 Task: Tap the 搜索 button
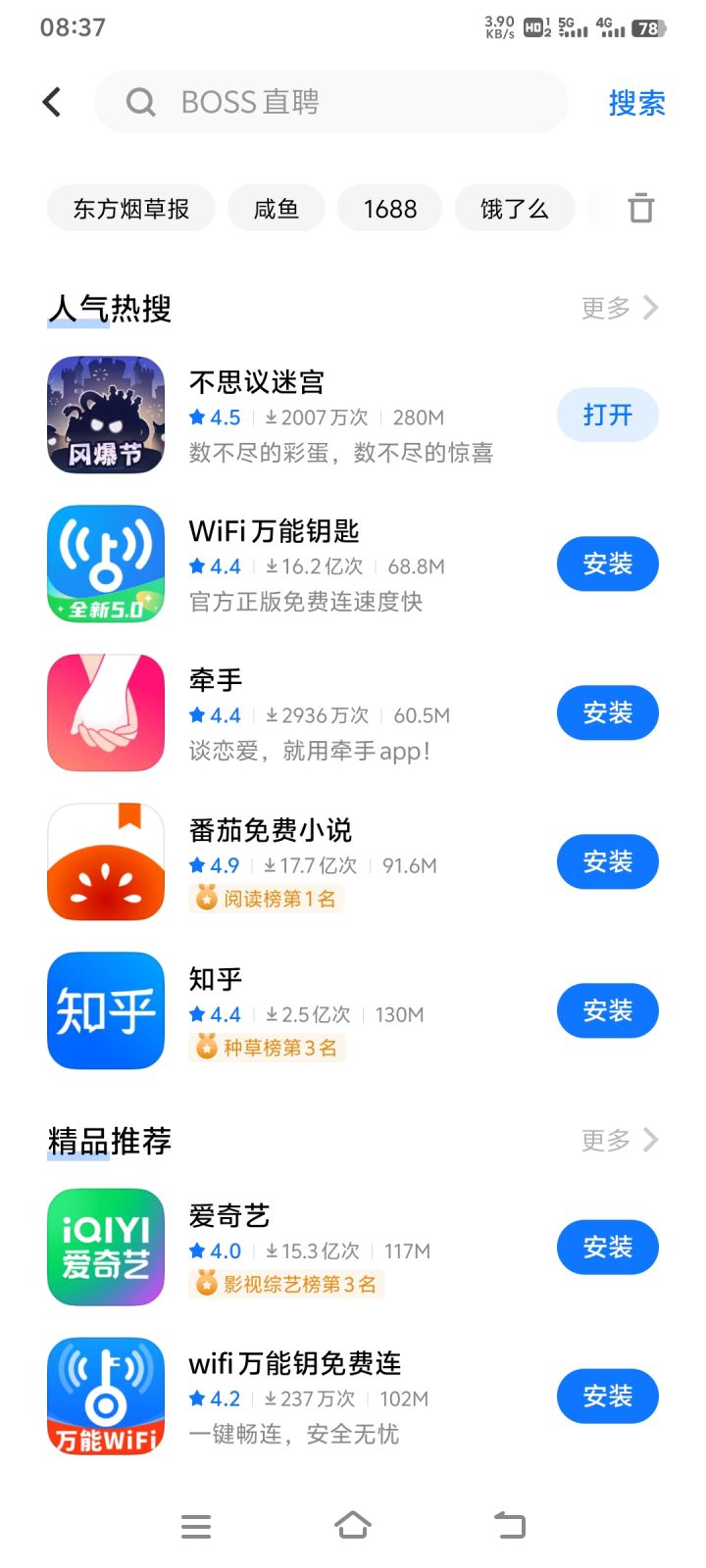(x=636, y=103)
